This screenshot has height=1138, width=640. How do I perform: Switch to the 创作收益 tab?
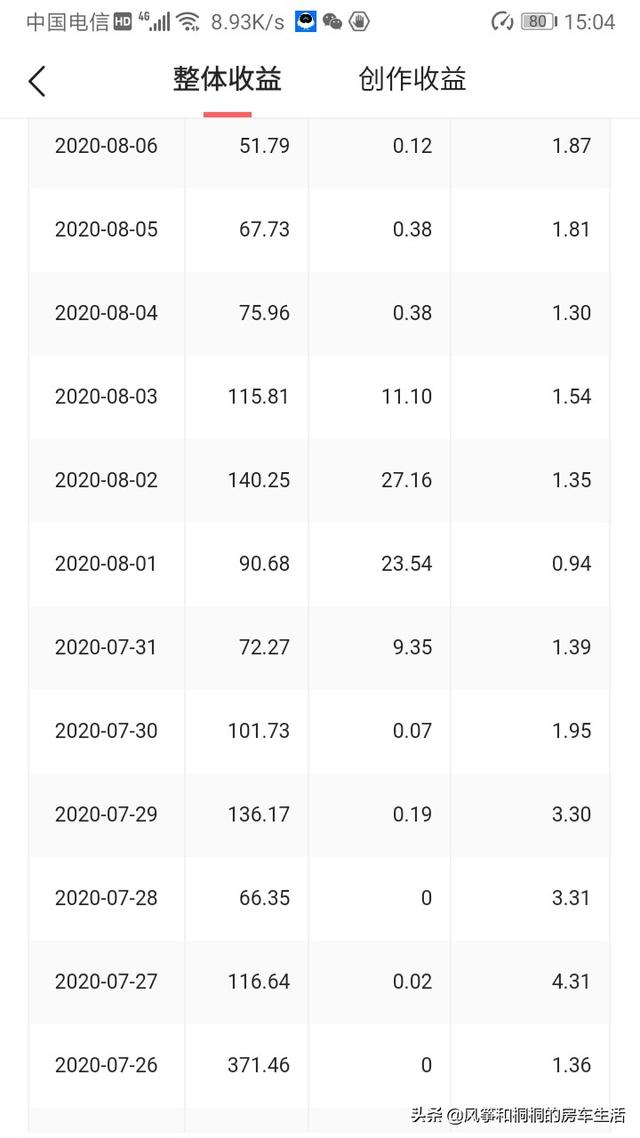tap(411, 79)
